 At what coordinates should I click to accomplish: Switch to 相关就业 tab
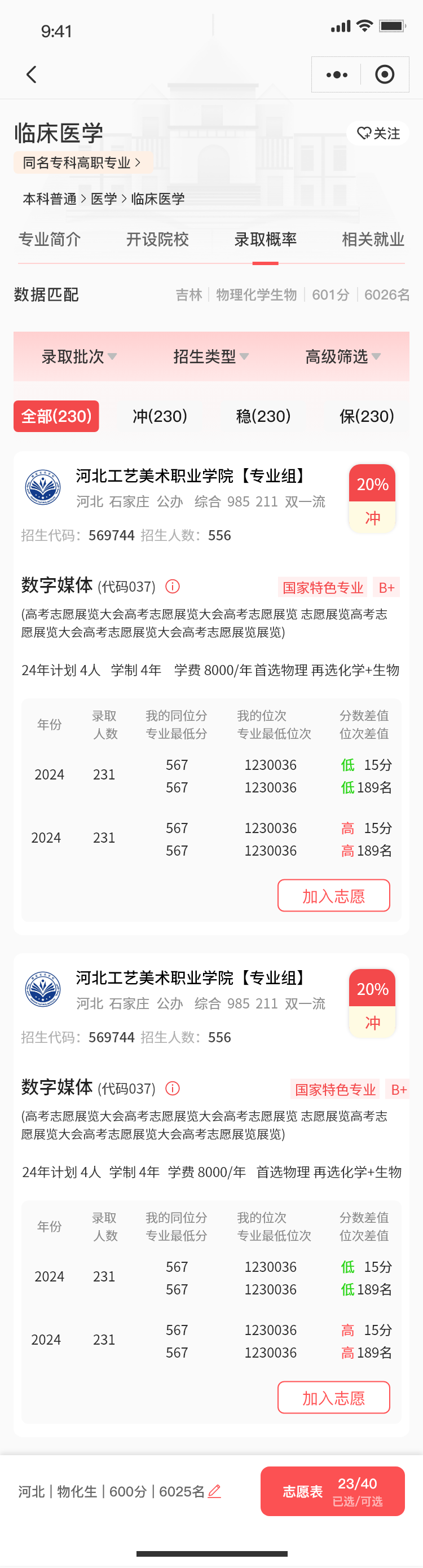click(x=372, y=239)
